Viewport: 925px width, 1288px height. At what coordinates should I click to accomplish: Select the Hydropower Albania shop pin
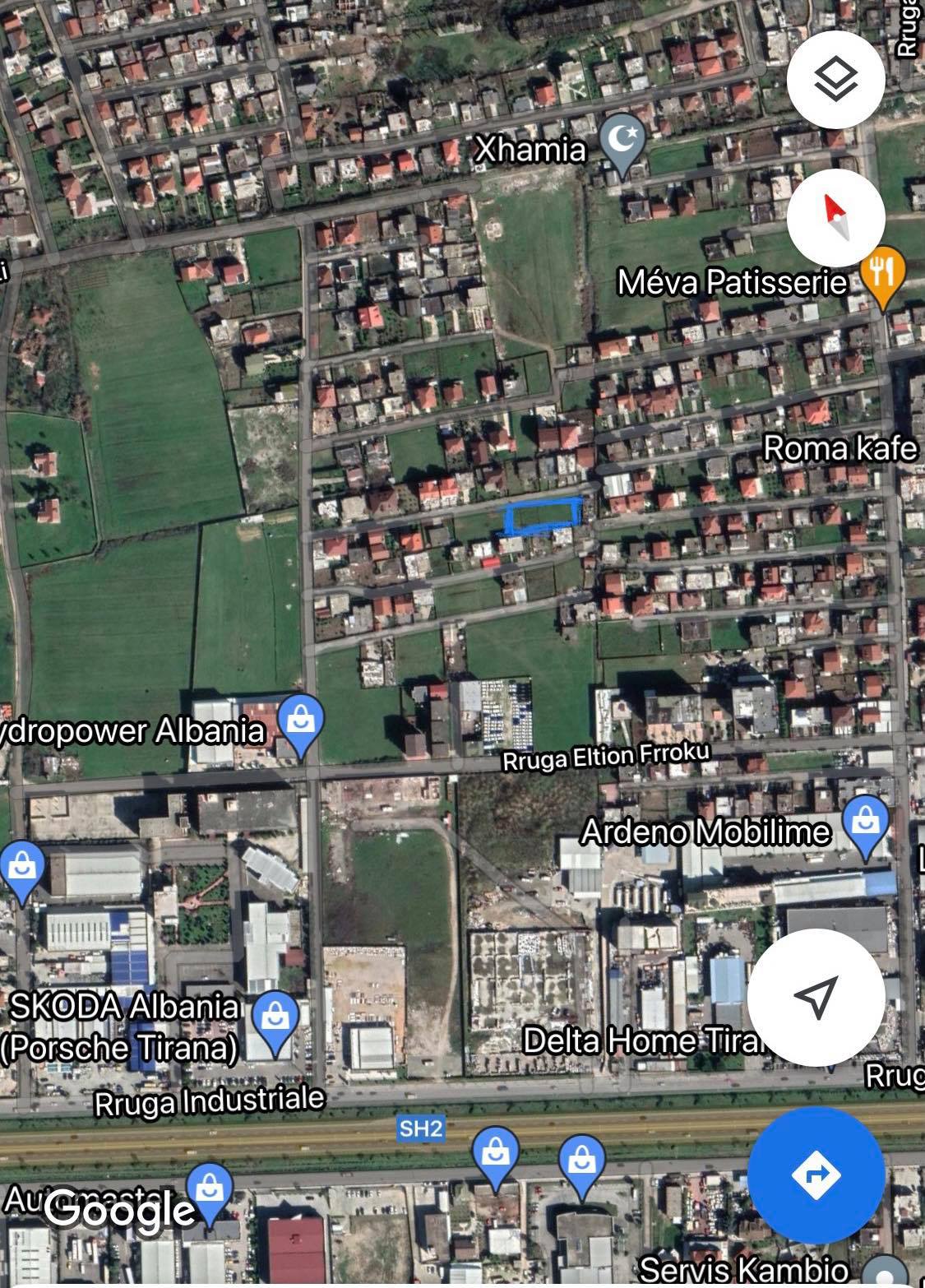coord(300,722)
